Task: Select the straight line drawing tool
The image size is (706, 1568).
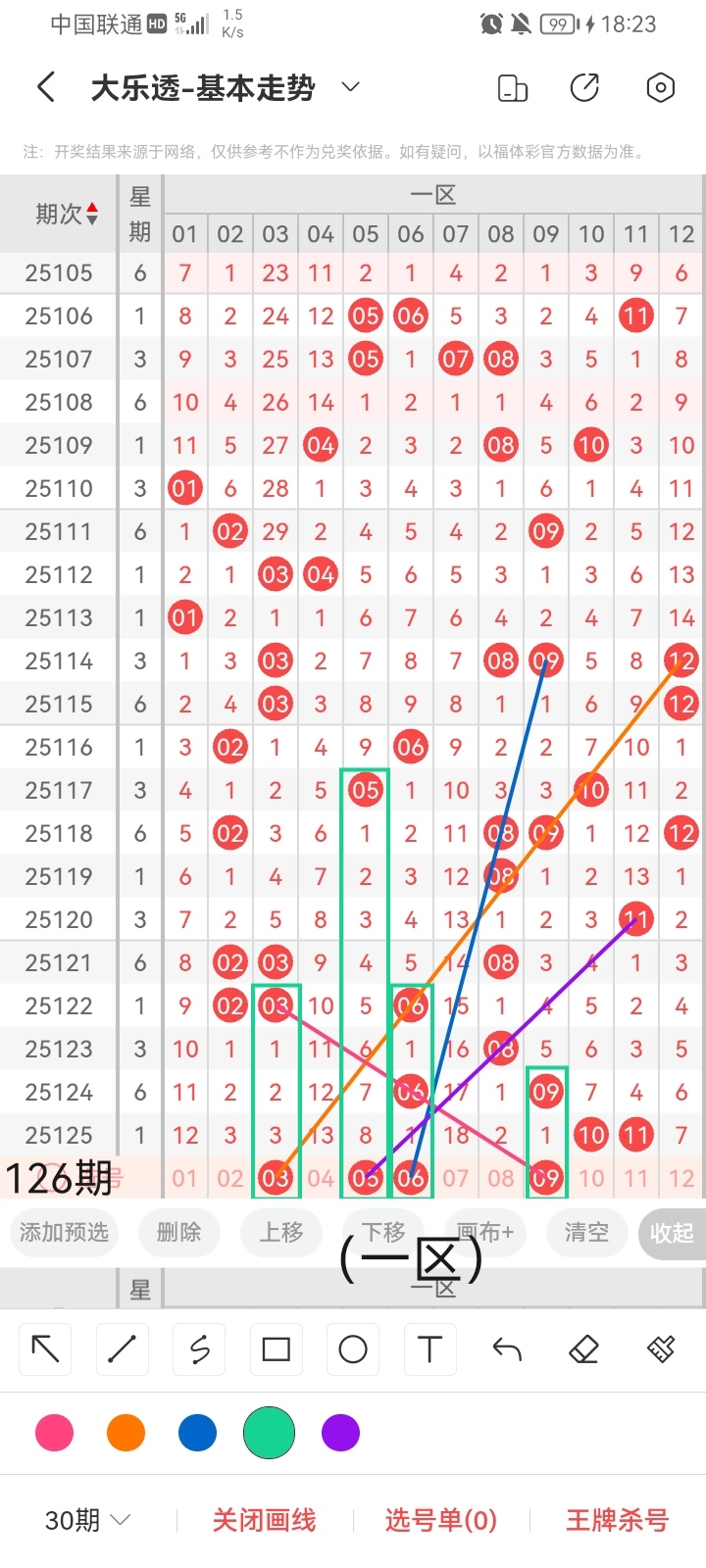Action: [x=123, y=1349]
